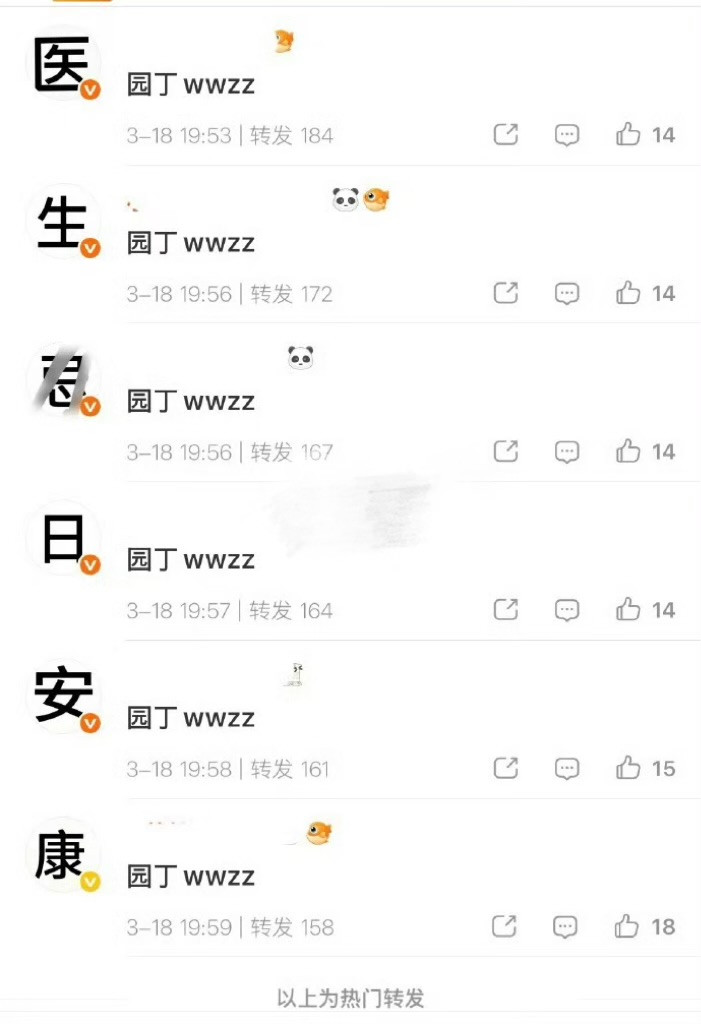Comment on the 19:59 repost
Viewport: 701px width, 1024px height.
pos(567,927)
